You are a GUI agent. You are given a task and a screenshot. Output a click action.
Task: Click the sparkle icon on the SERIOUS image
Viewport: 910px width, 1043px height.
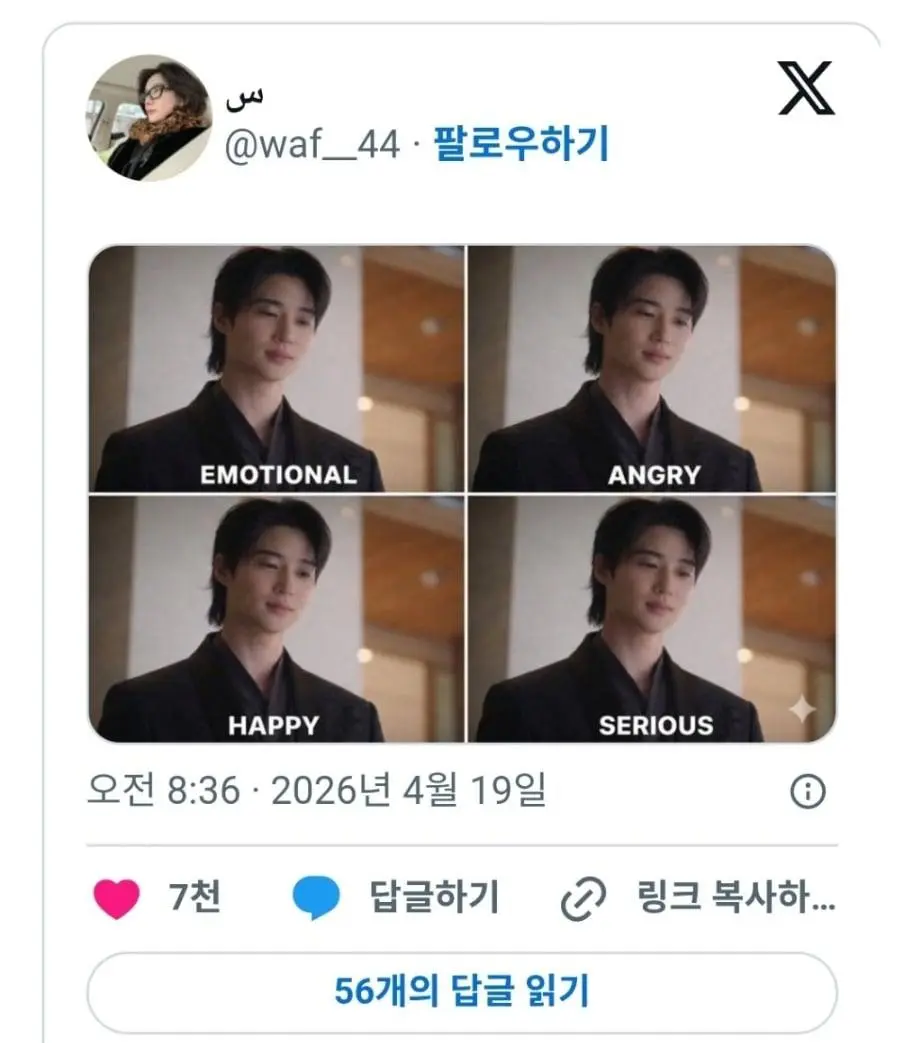tap(801, 706)
